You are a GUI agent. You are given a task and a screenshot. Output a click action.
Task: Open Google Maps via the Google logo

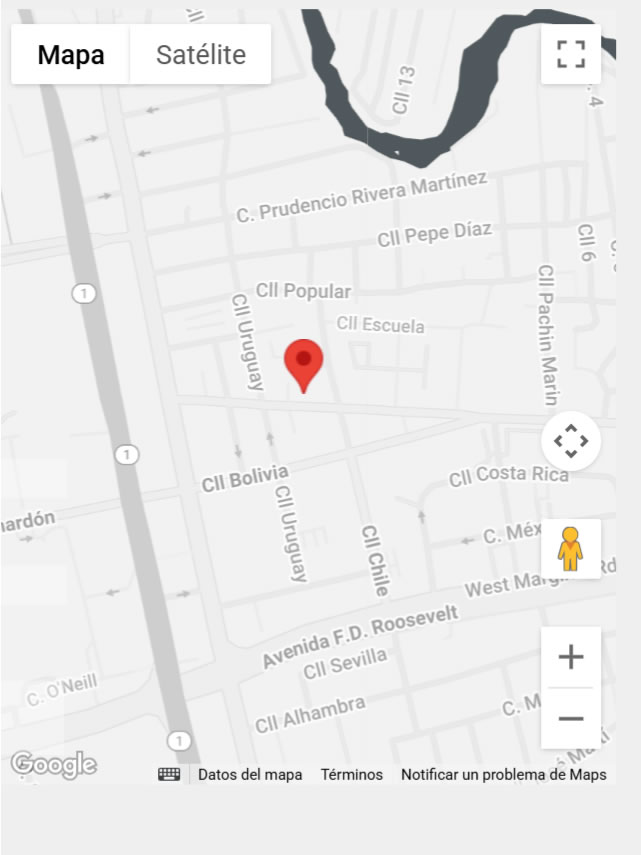pos(54,766)
